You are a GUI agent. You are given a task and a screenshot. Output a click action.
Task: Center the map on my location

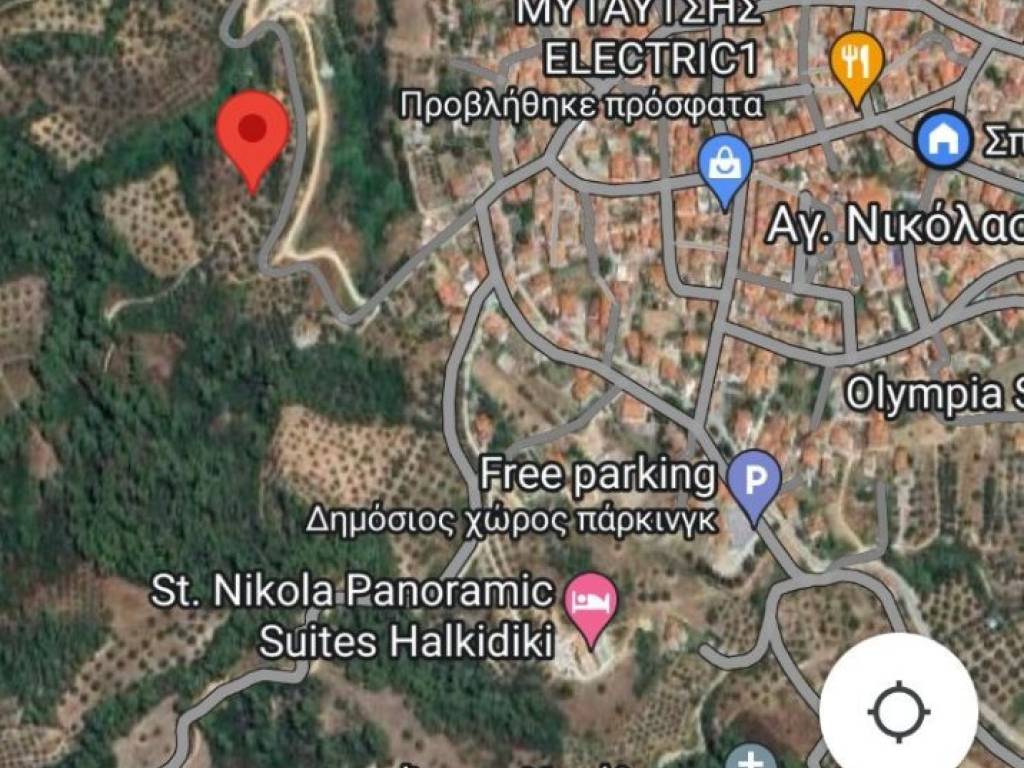click(898, 711)
